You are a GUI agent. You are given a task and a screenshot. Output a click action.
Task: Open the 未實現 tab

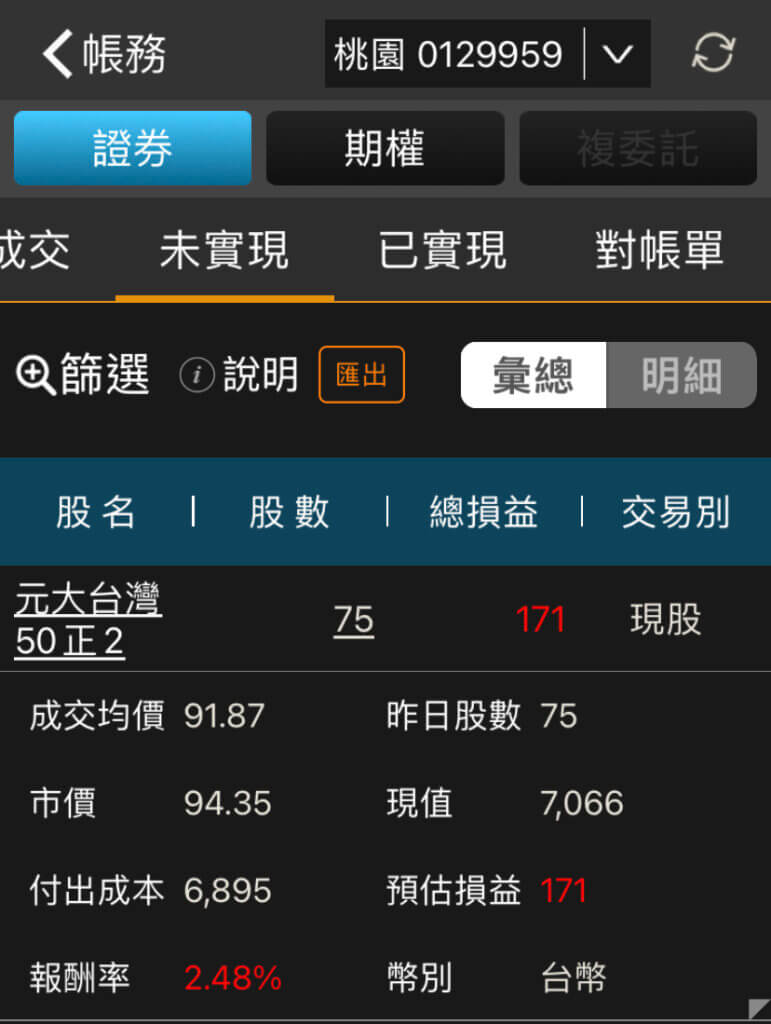click(224, 250)
